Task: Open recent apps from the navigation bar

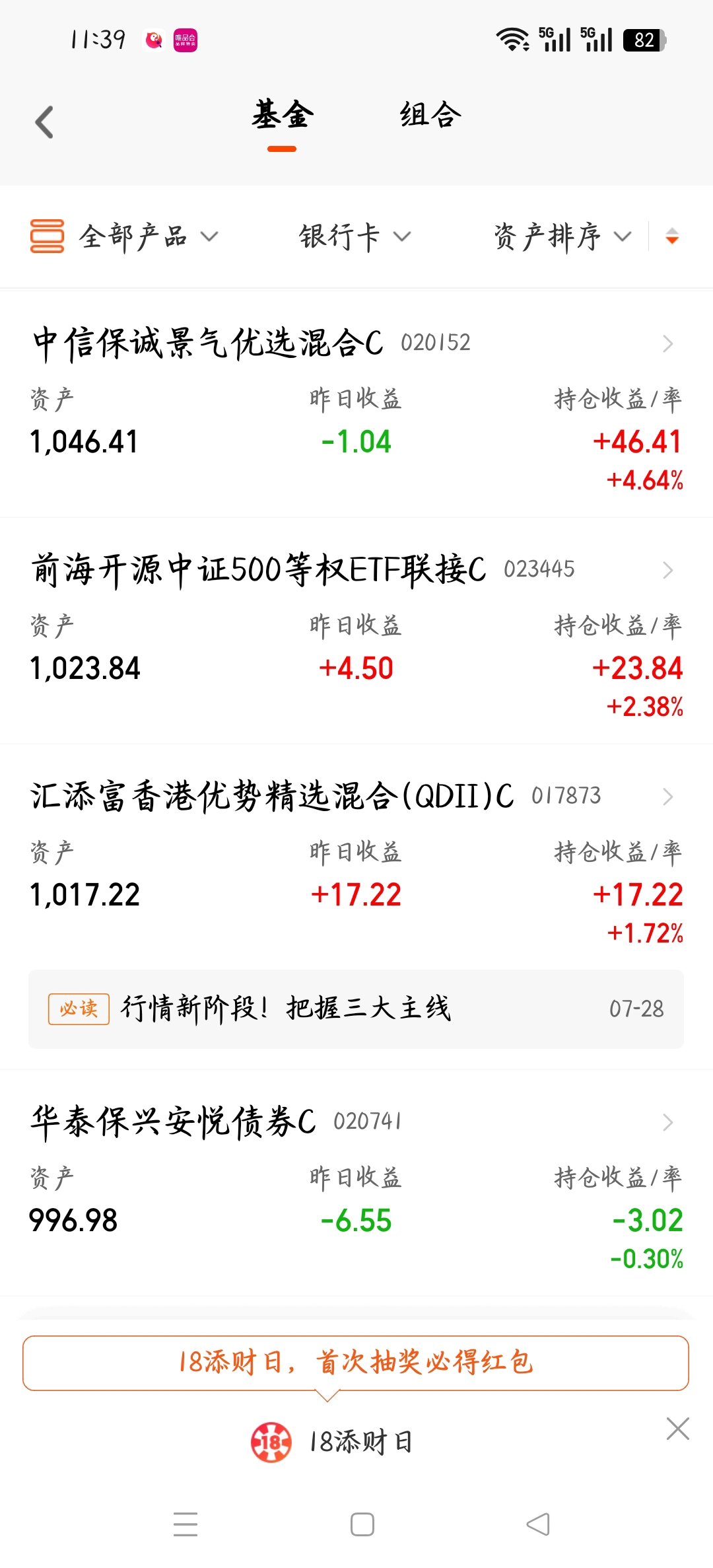Action: tap(186, 1524)
